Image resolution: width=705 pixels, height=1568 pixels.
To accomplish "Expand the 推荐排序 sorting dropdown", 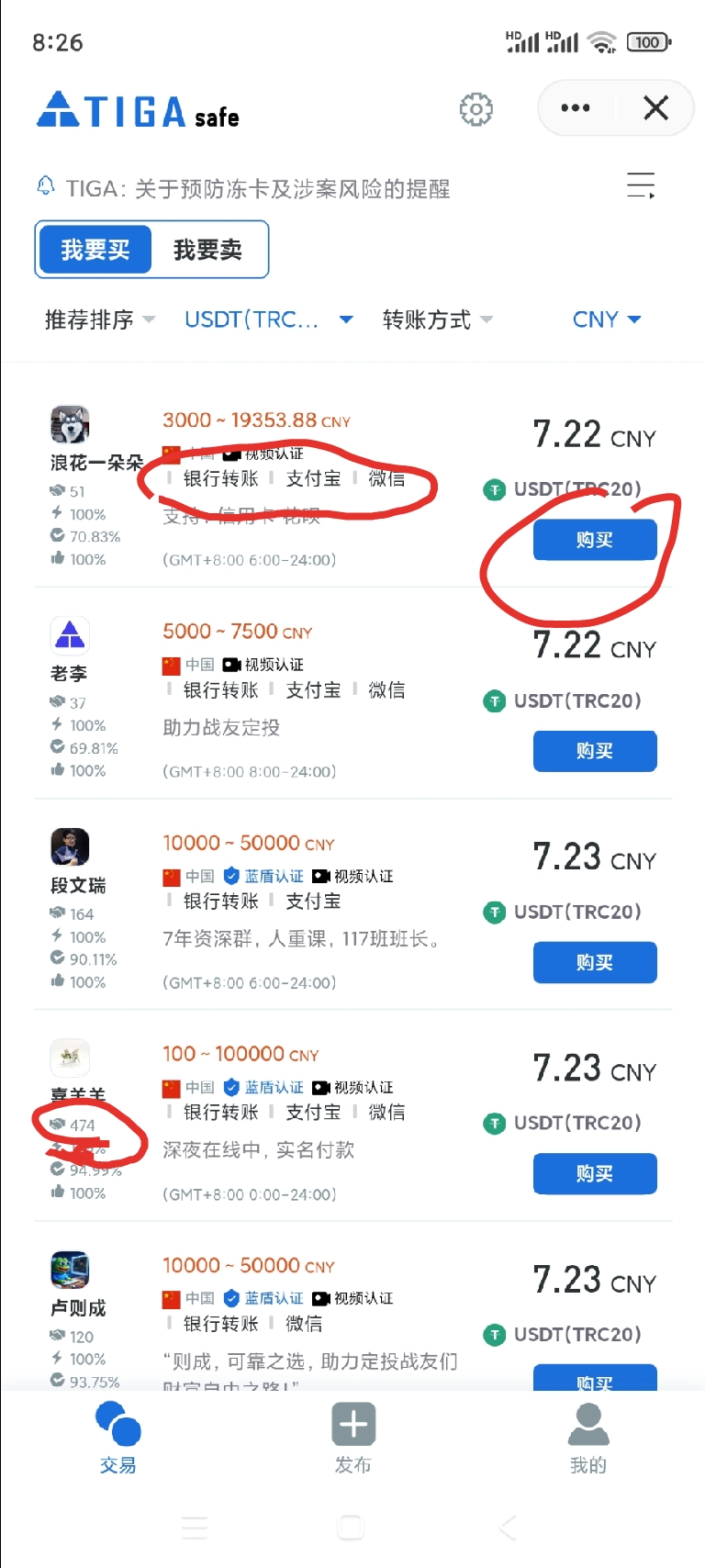I will click(99, 319).
